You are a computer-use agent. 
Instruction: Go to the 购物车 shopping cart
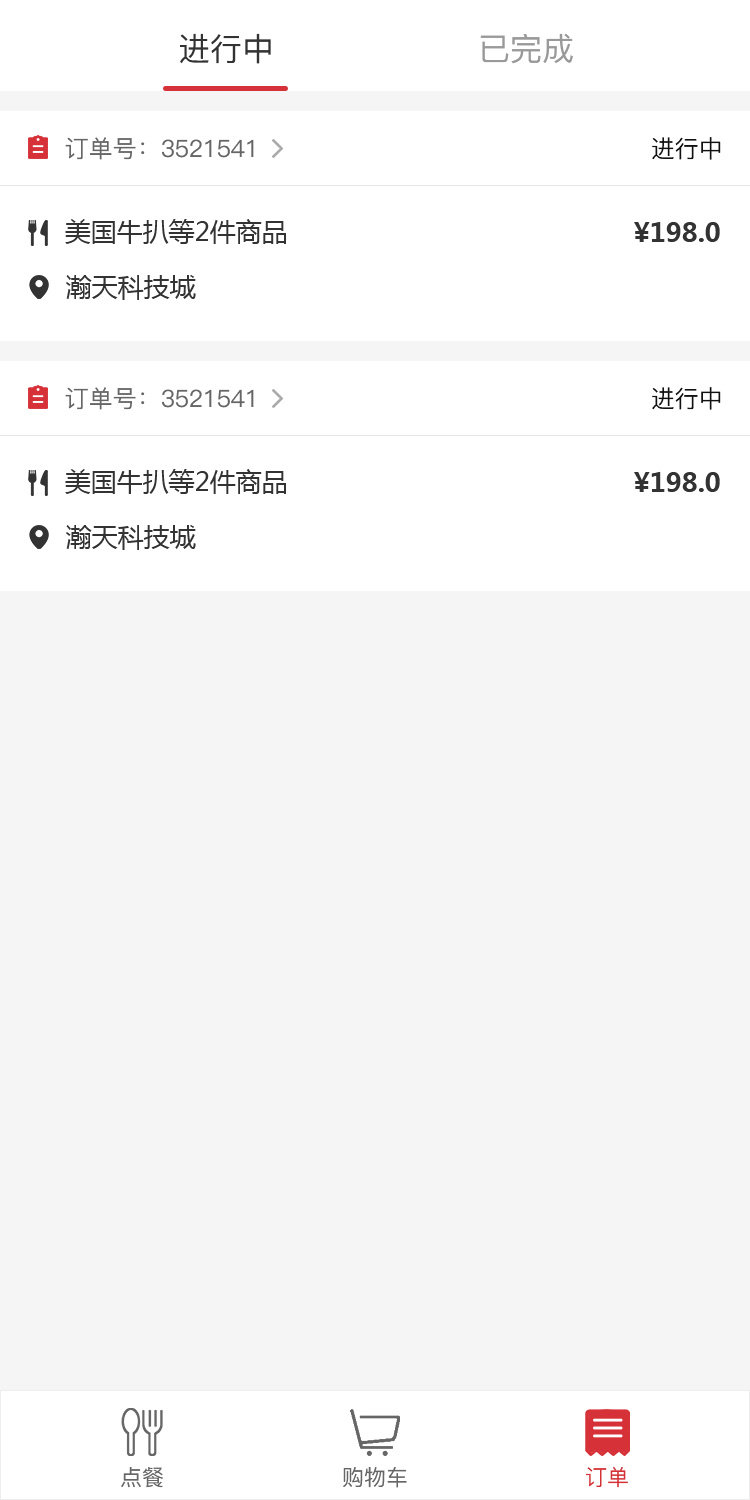[x=375, y=1446]
